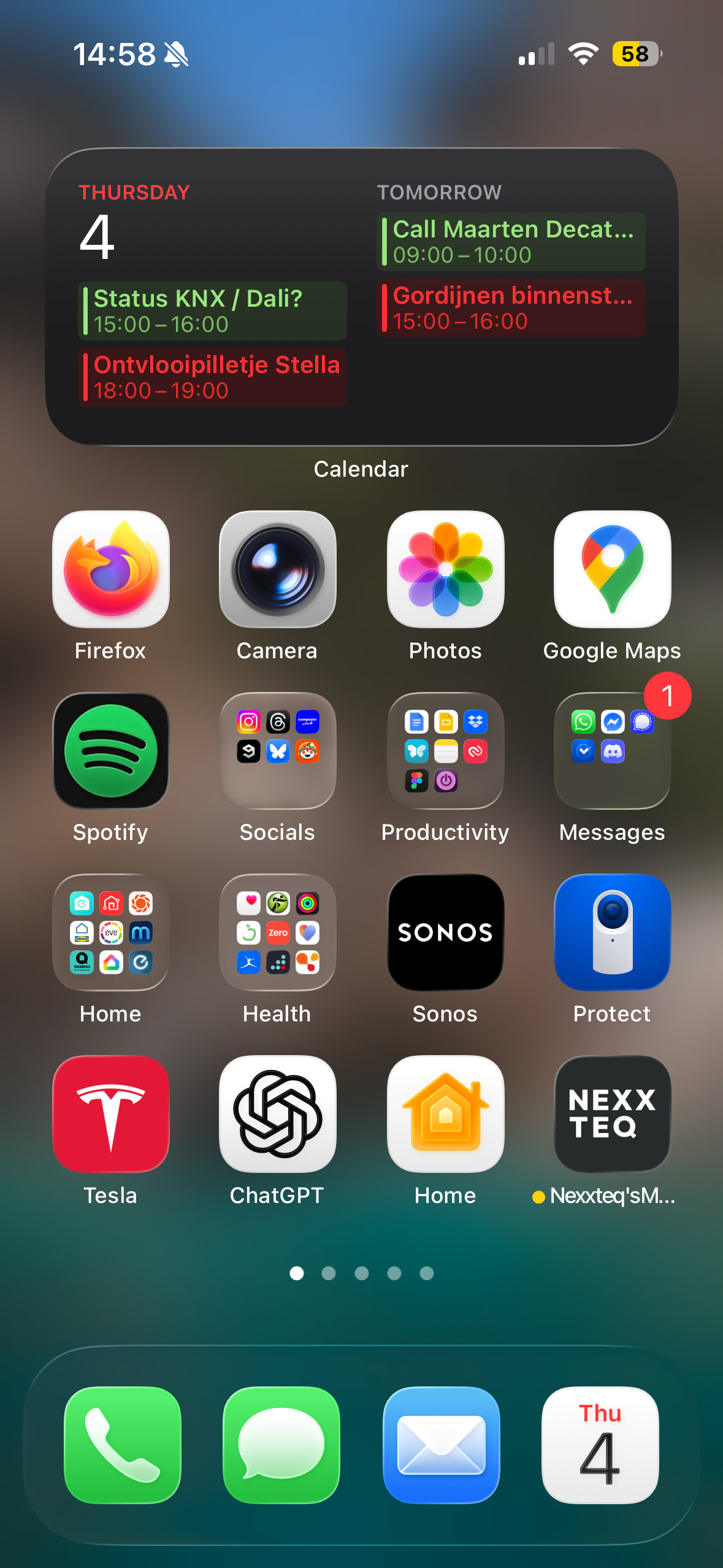Open the Nexxteq app
The image size is (723, 1568).
(612, 1114)
